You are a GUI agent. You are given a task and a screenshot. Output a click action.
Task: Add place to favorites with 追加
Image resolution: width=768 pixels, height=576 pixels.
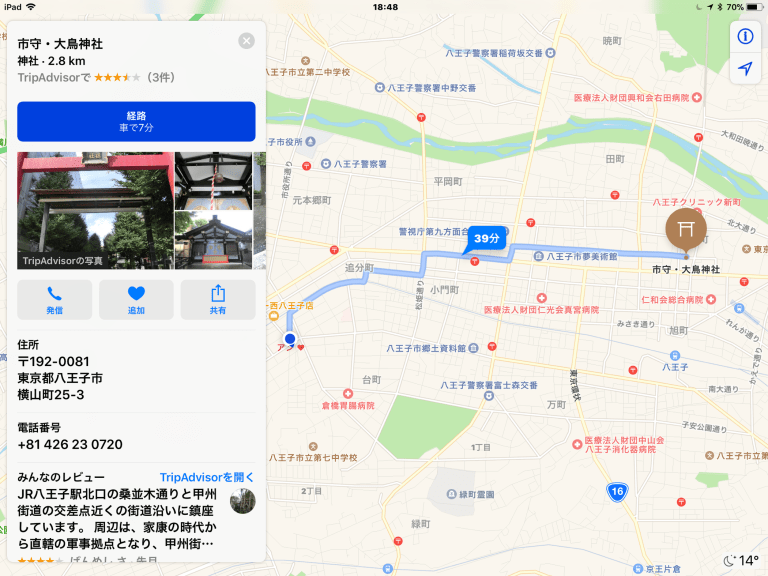[136, 299]
